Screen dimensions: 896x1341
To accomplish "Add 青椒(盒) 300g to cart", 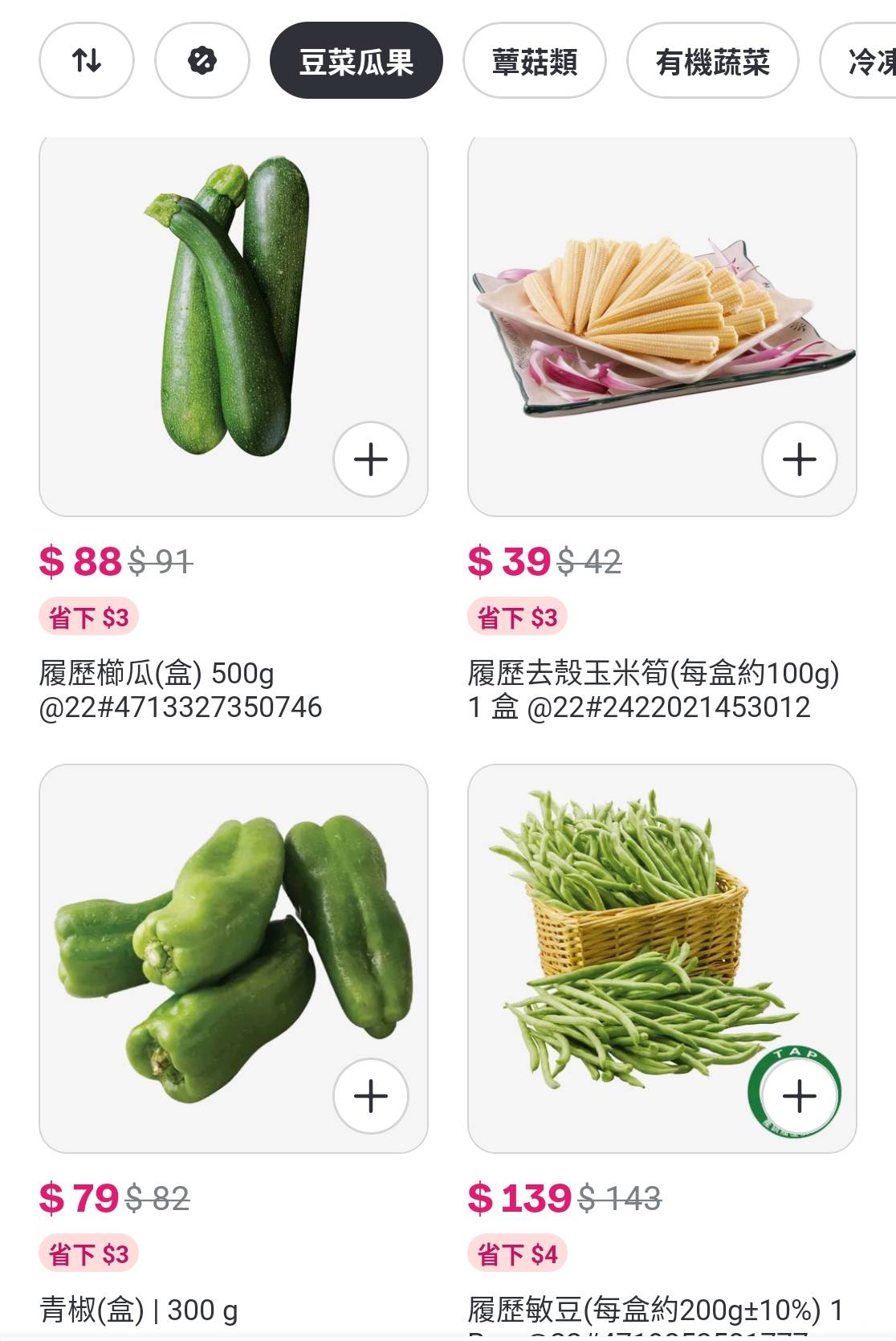I will click(x=371, y=1096).
